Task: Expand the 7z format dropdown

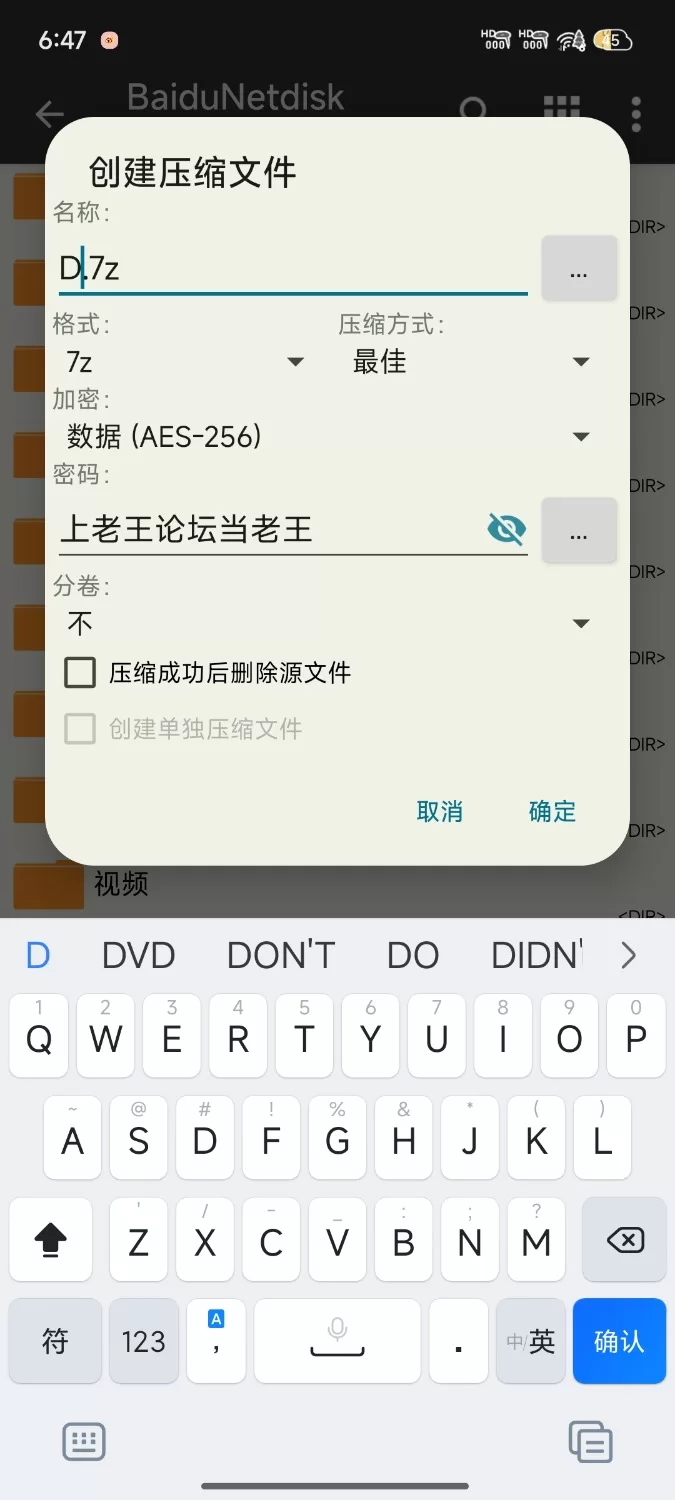Action: pos(185,362)
